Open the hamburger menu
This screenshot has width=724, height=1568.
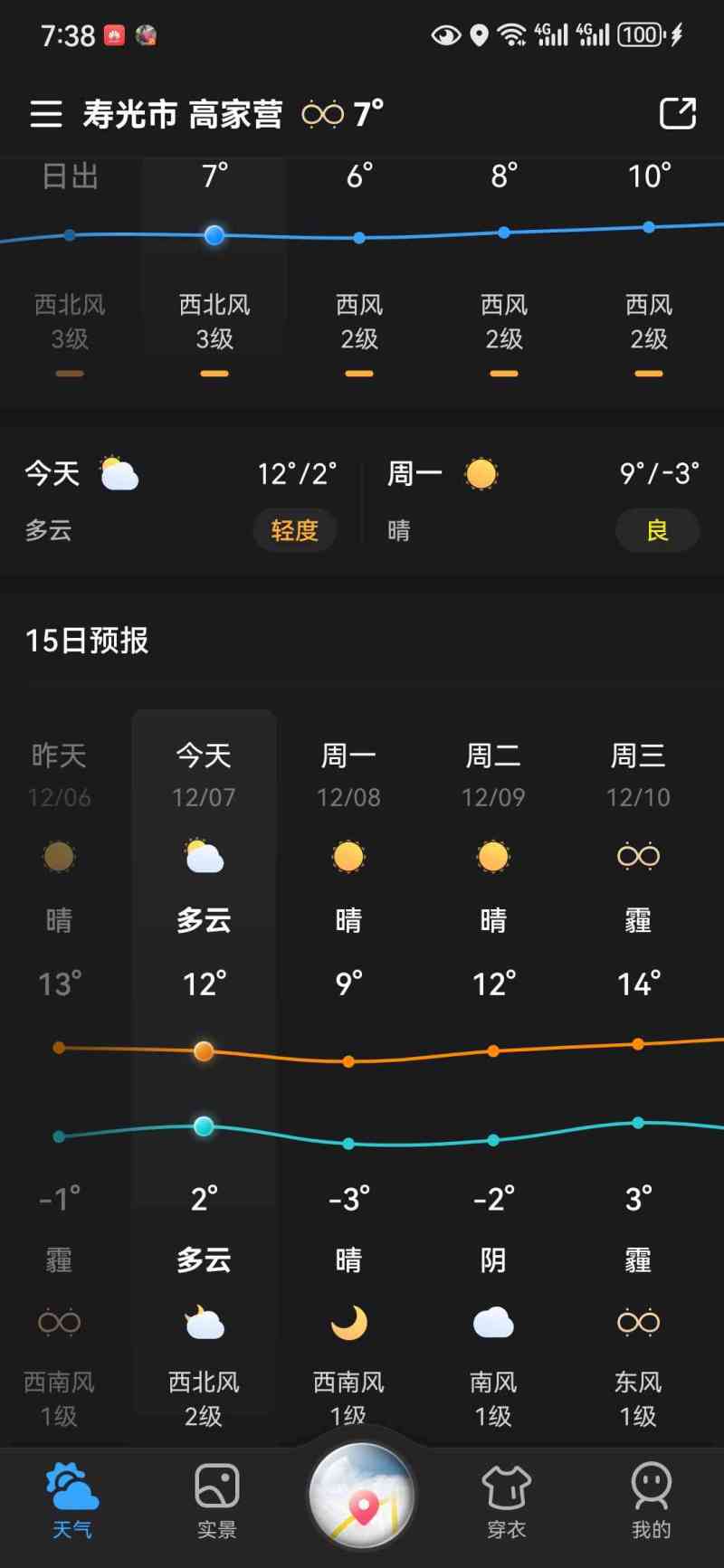(x=46, y=114)
